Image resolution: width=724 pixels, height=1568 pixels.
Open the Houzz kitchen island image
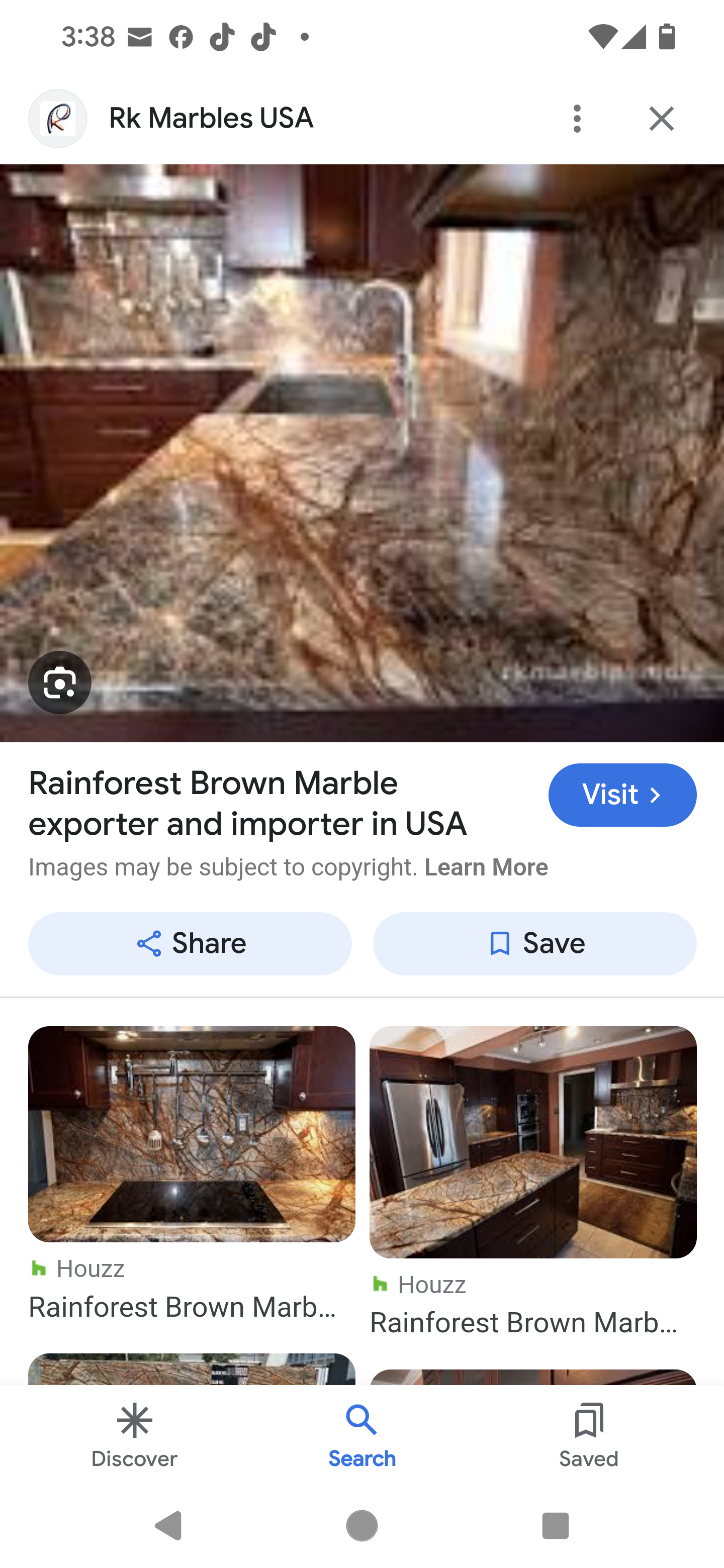click(x=533, y=1141)
